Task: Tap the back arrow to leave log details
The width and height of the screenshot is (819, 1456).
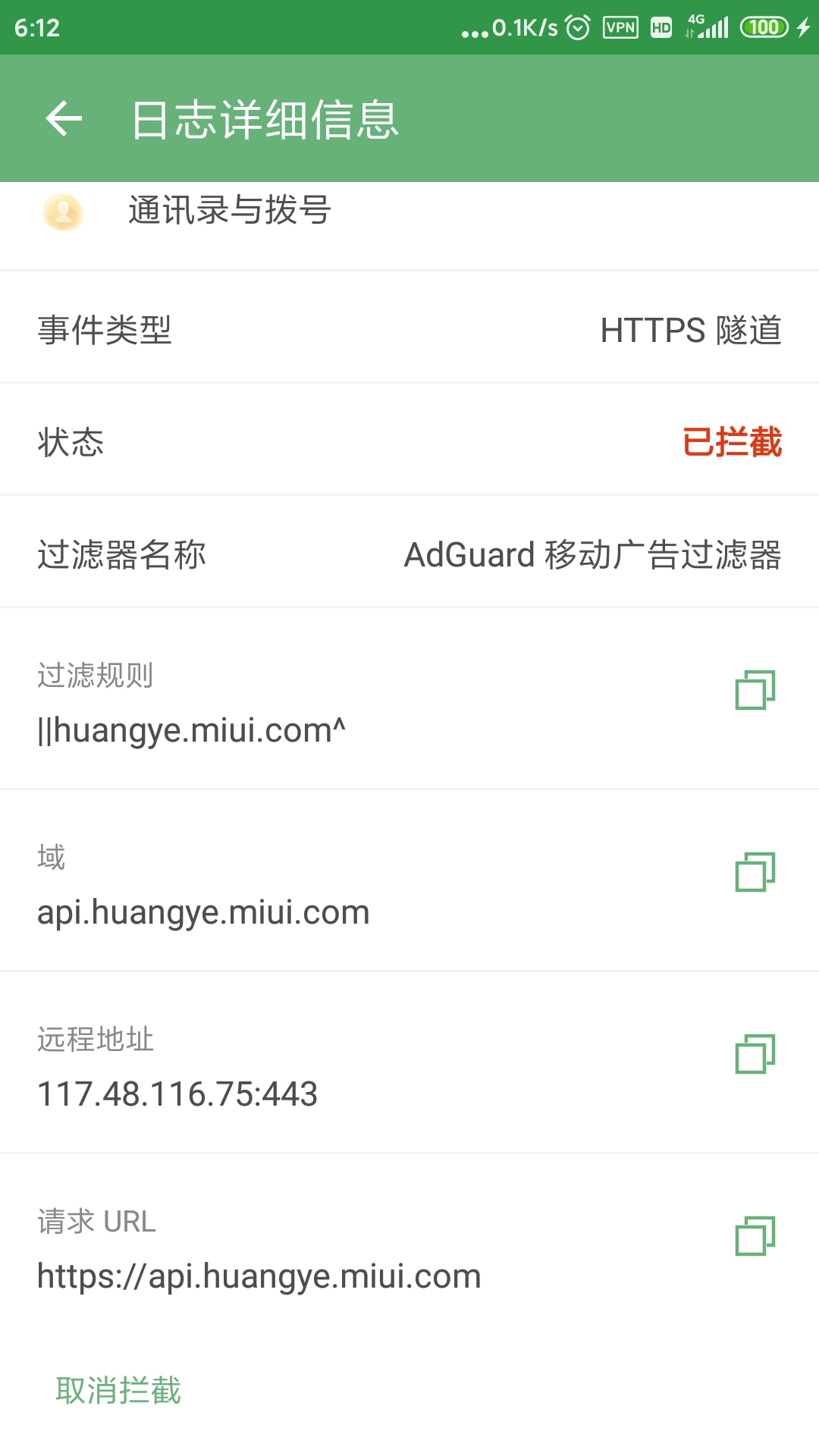Action: [x=64, y=119]
